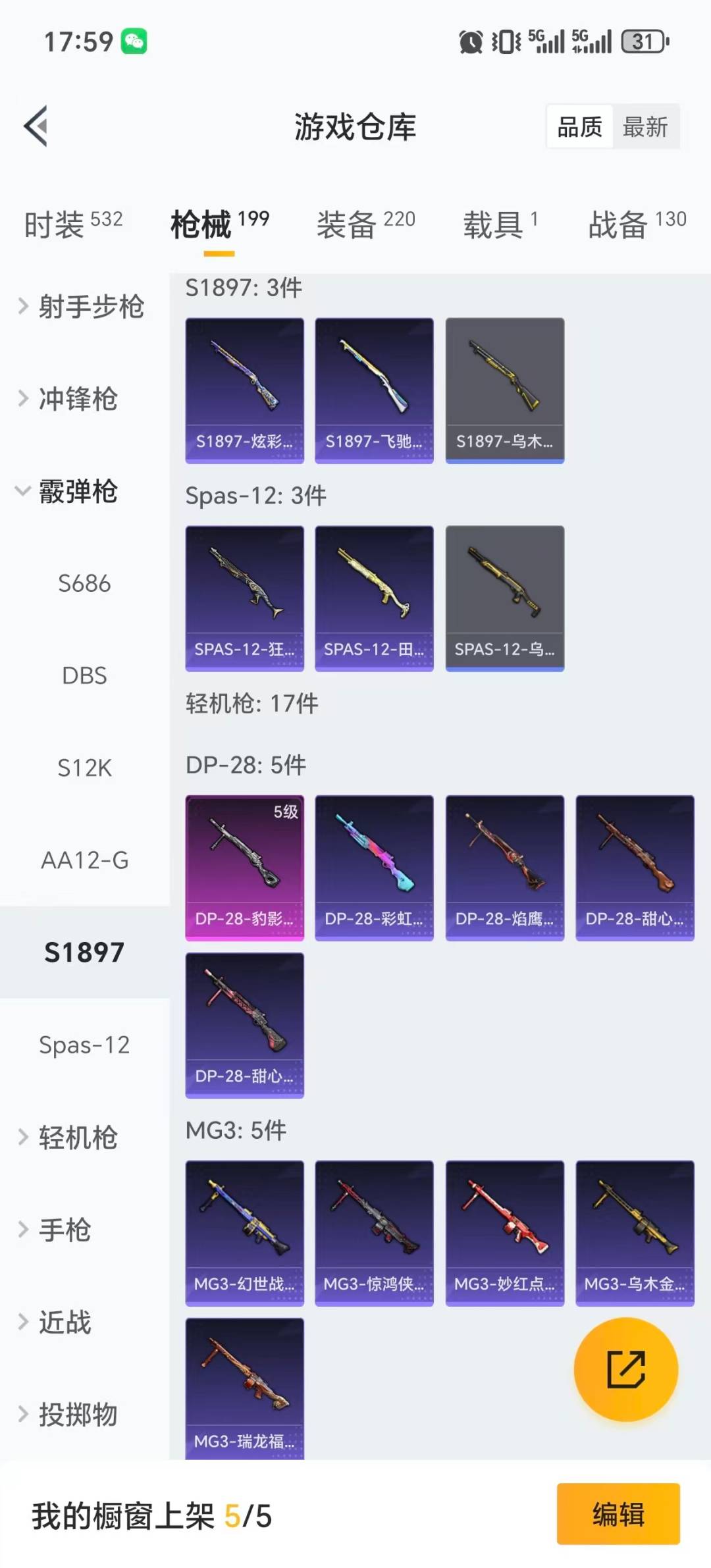Open the DP-28-豹影 level 5 skin
The width and height of the screenshot is (711, 1568).
point(244,867)
